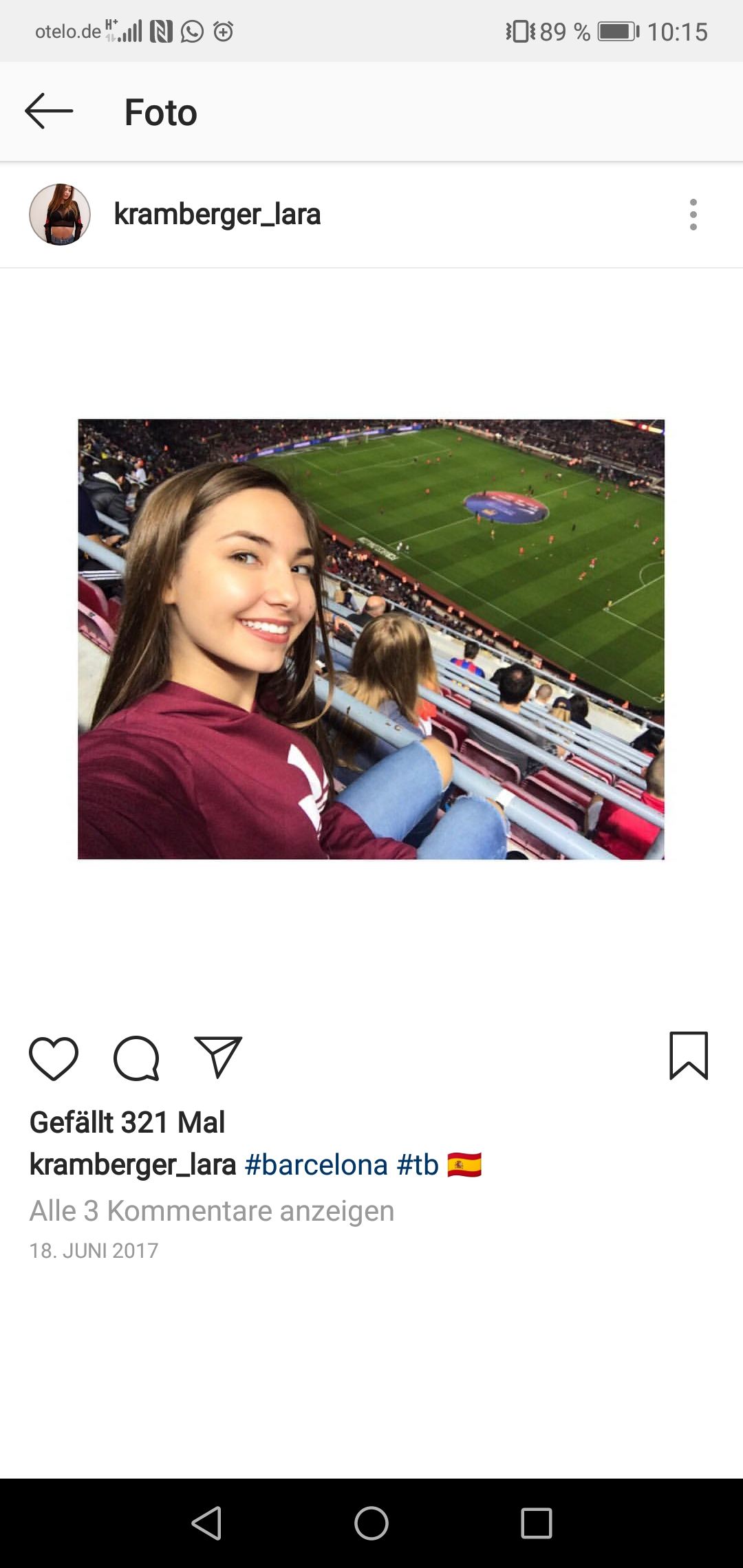743x1568 pixels.
Task: Open kramberger_lara's profile picture
Action: coord(60,215)
